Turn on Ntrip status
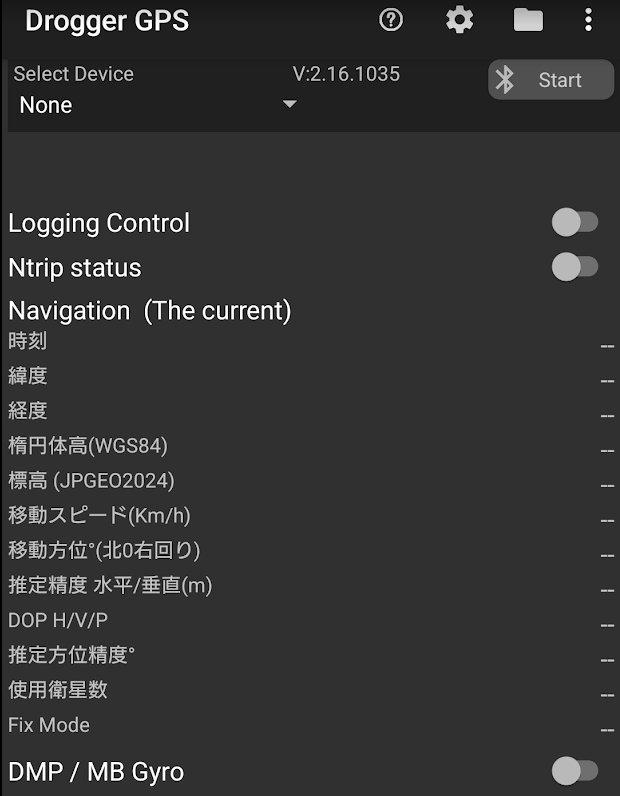The image size is (620, 796). pyautogui.click(x=575, y=267)
